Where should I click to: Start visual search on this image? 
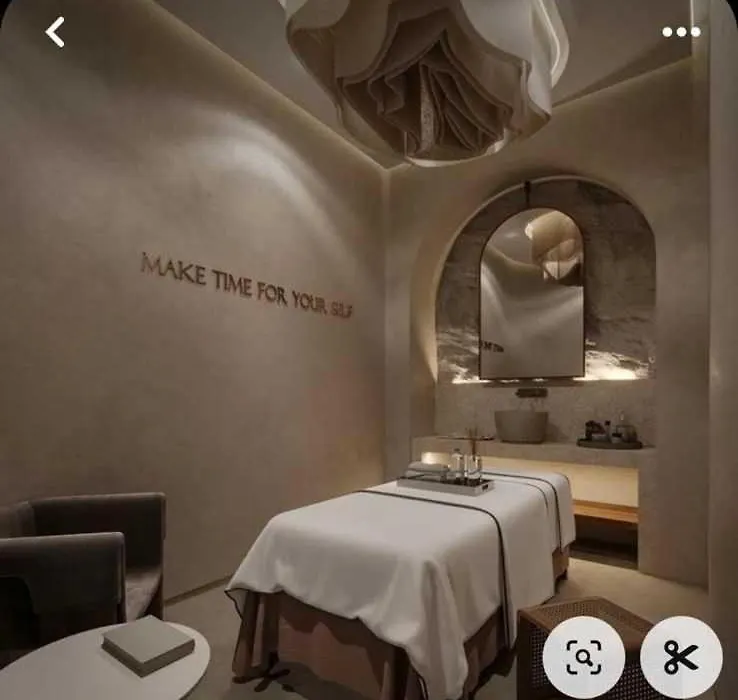click(584, 657)
